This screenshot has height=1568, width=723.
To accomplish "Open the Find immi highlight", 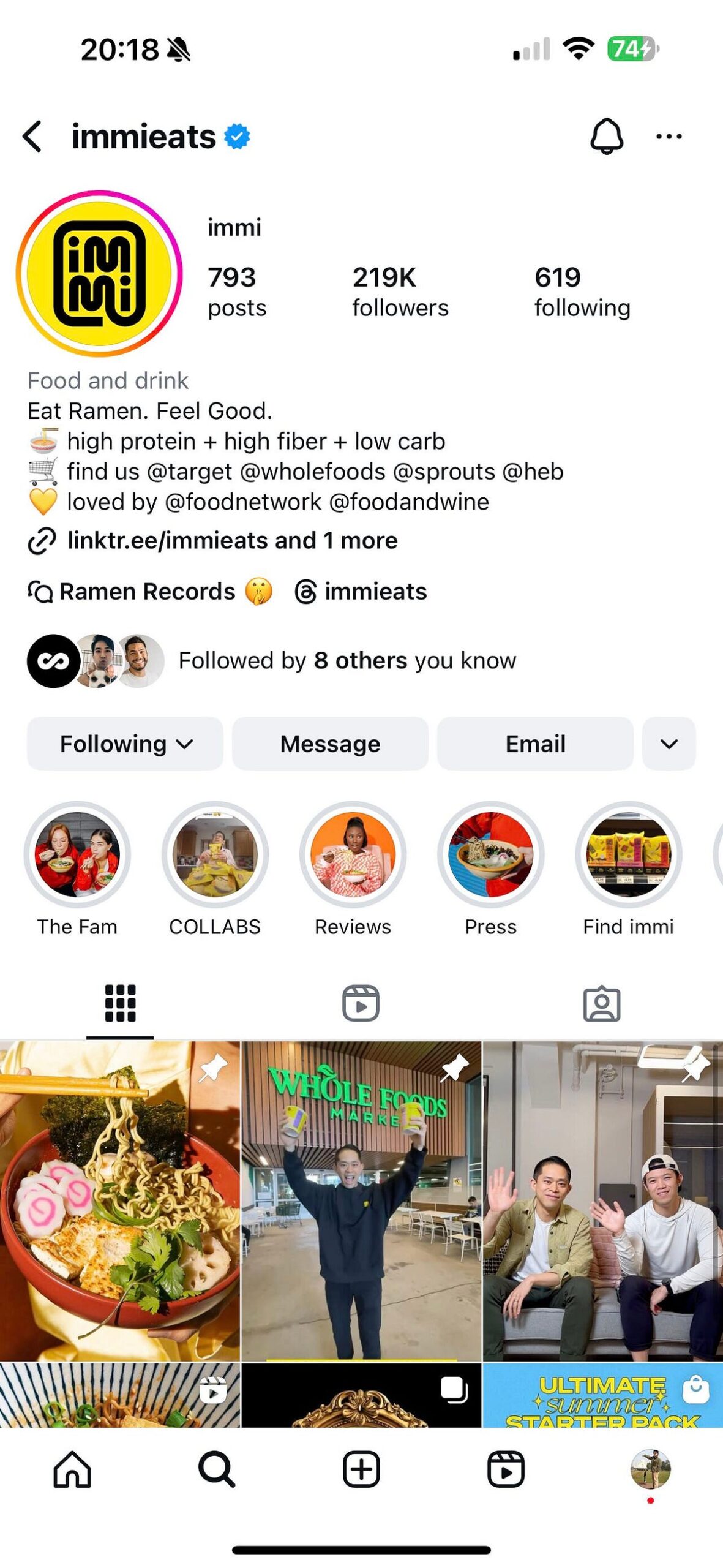I will pyautogui.click(x=628, y=854).
